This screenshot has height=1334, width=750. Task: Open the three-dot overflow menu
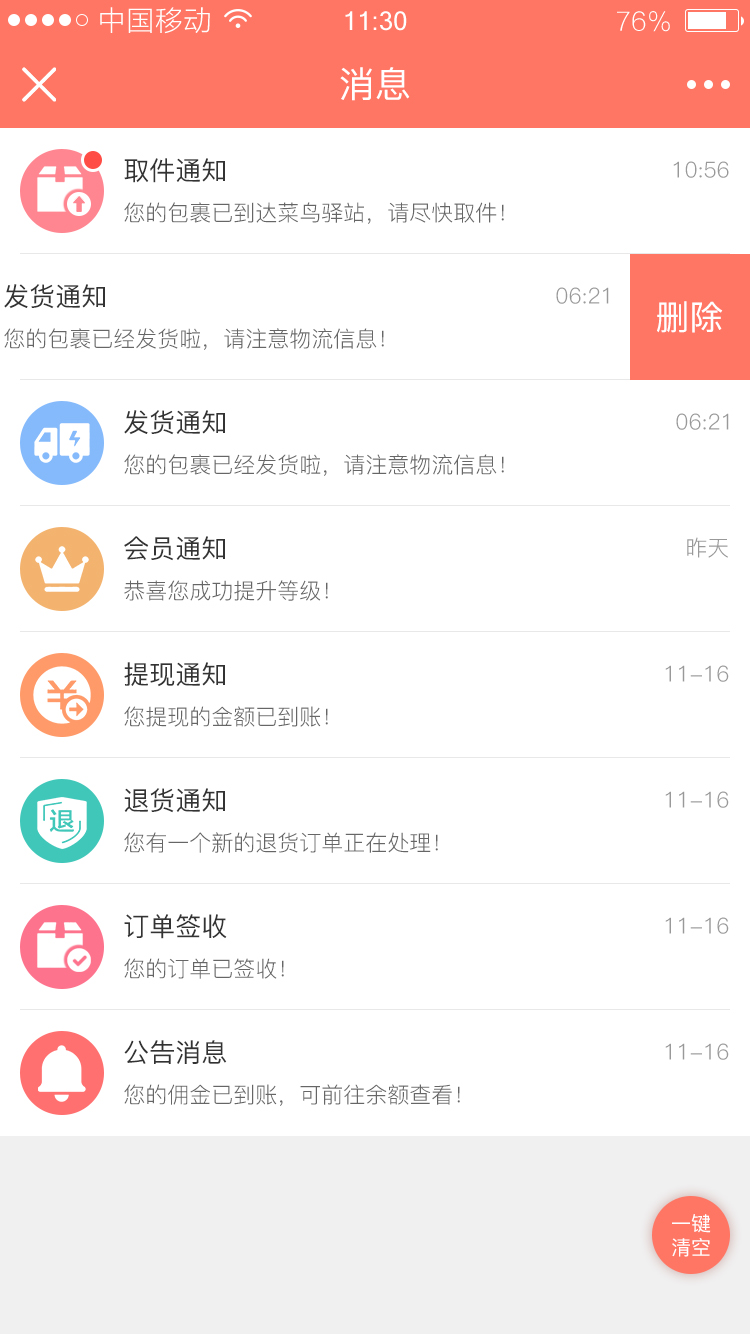(x=708, y=85)
